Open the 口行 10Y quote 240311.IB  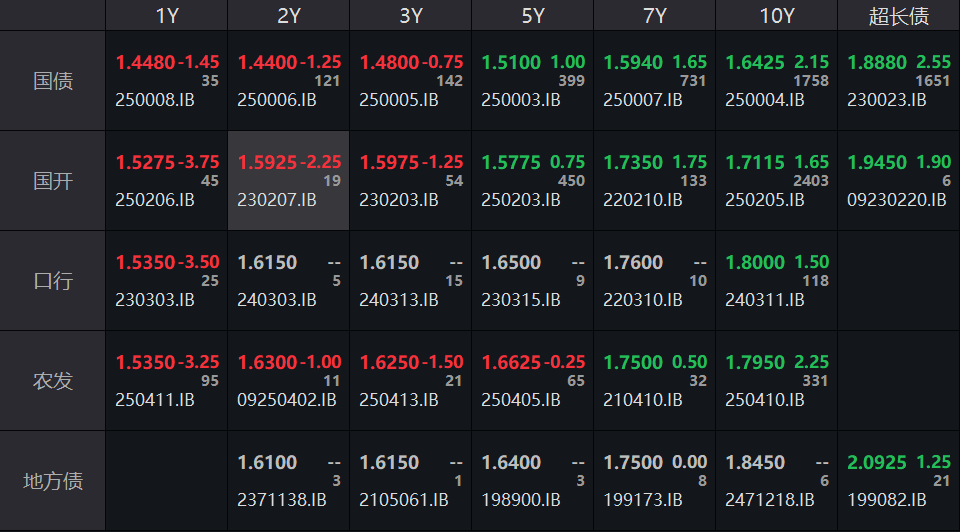tap(776, 281)
